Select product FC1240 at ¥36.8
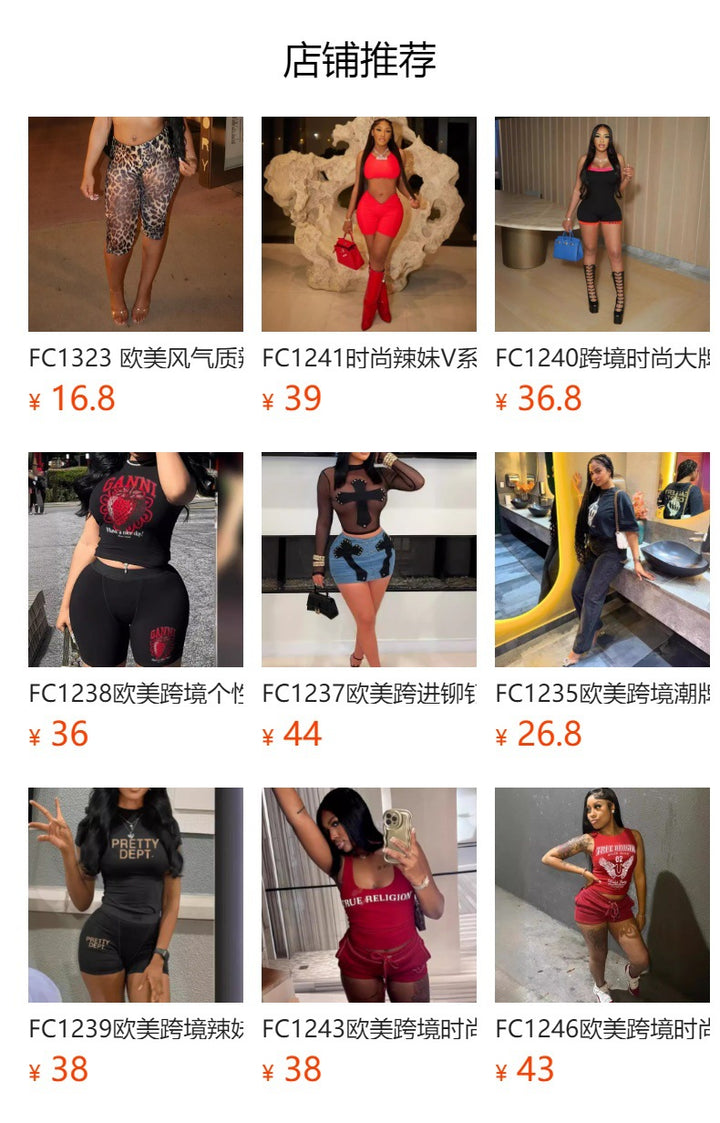 click(602, 224)
